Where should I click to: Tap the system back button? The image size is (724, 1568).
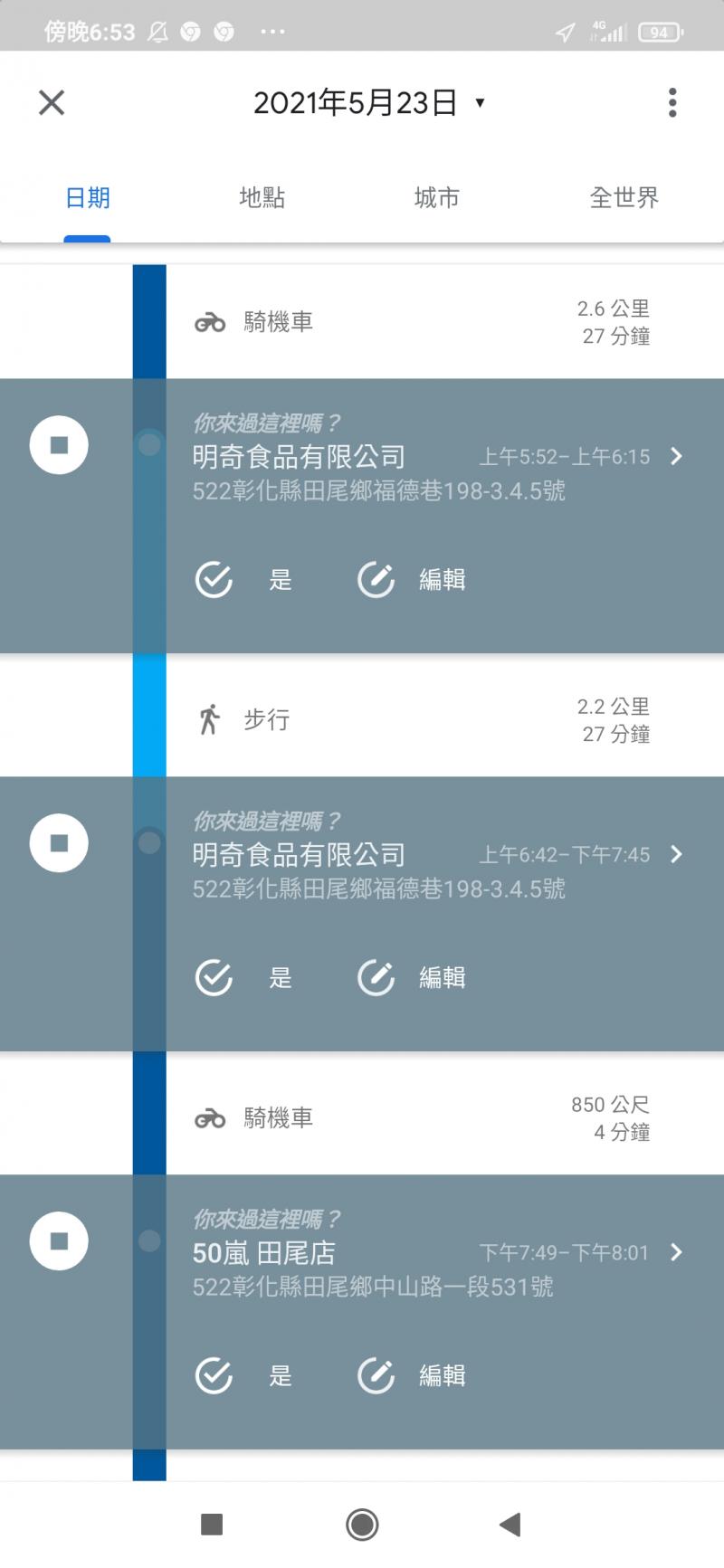coord(510,1525)
